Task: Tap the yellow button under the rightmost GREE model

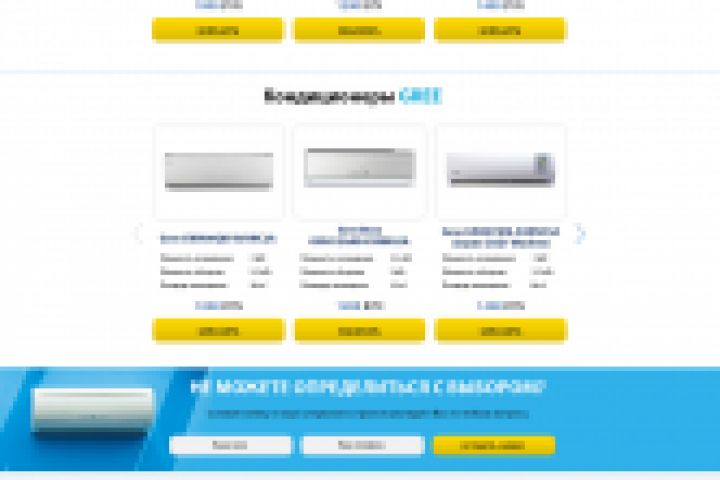Action: click(500, 330)
